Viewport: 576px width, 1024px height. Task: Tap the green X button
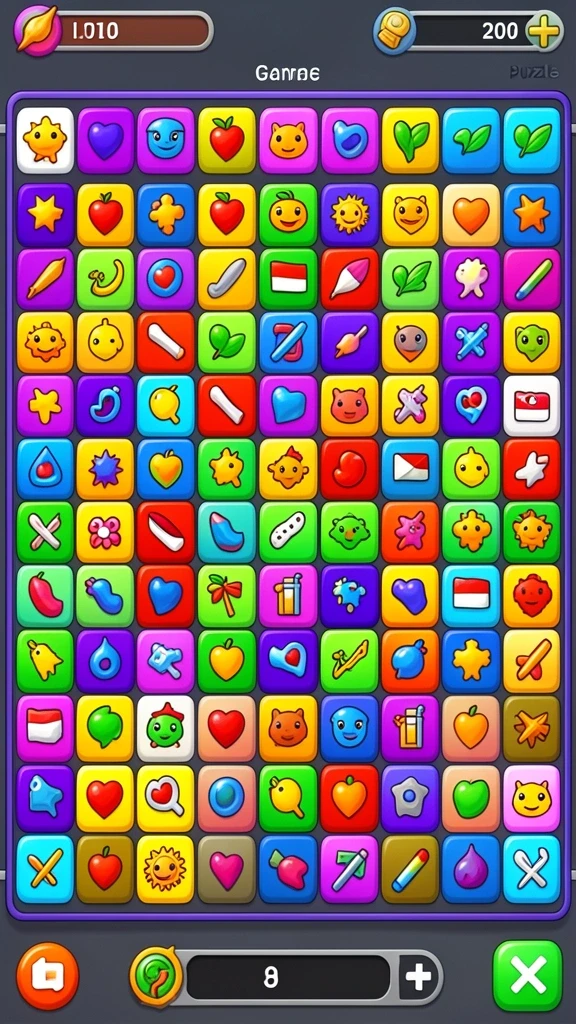tap(528, 976)
